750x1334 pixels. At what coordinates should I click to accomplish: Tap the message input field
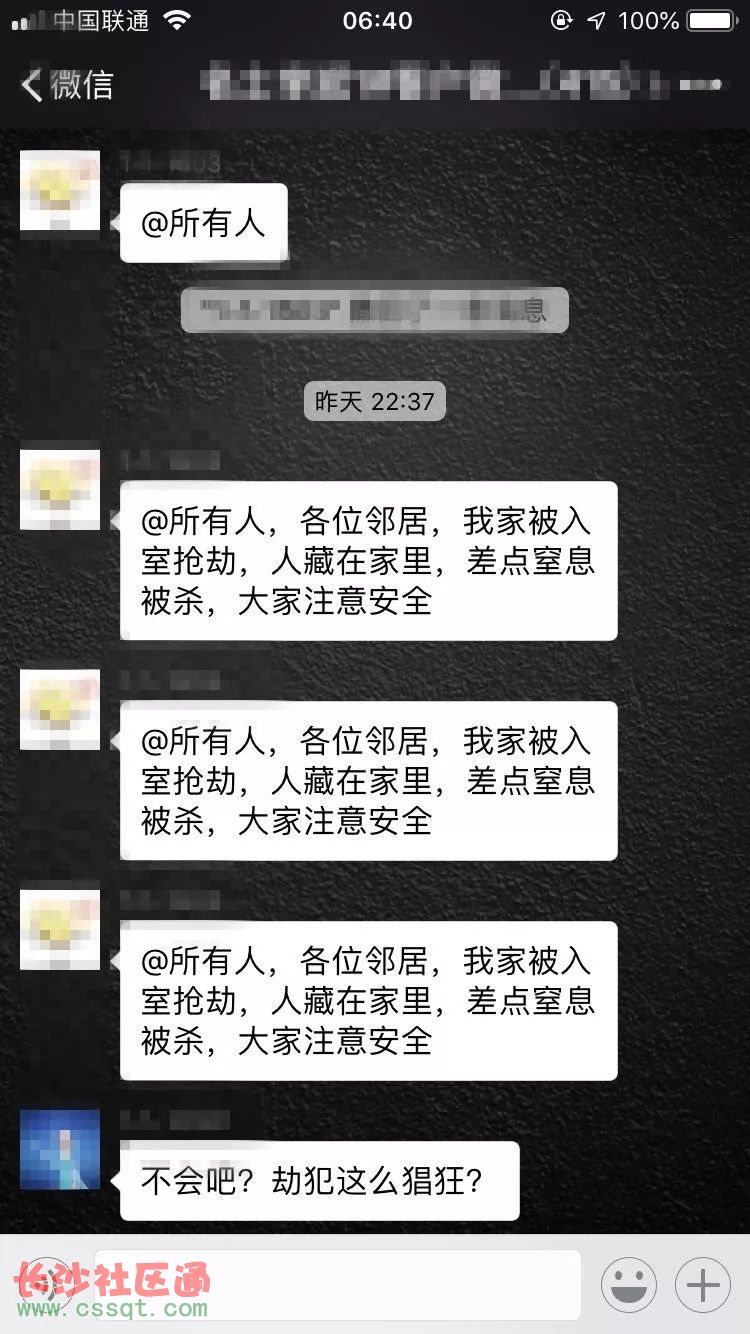338,1284
